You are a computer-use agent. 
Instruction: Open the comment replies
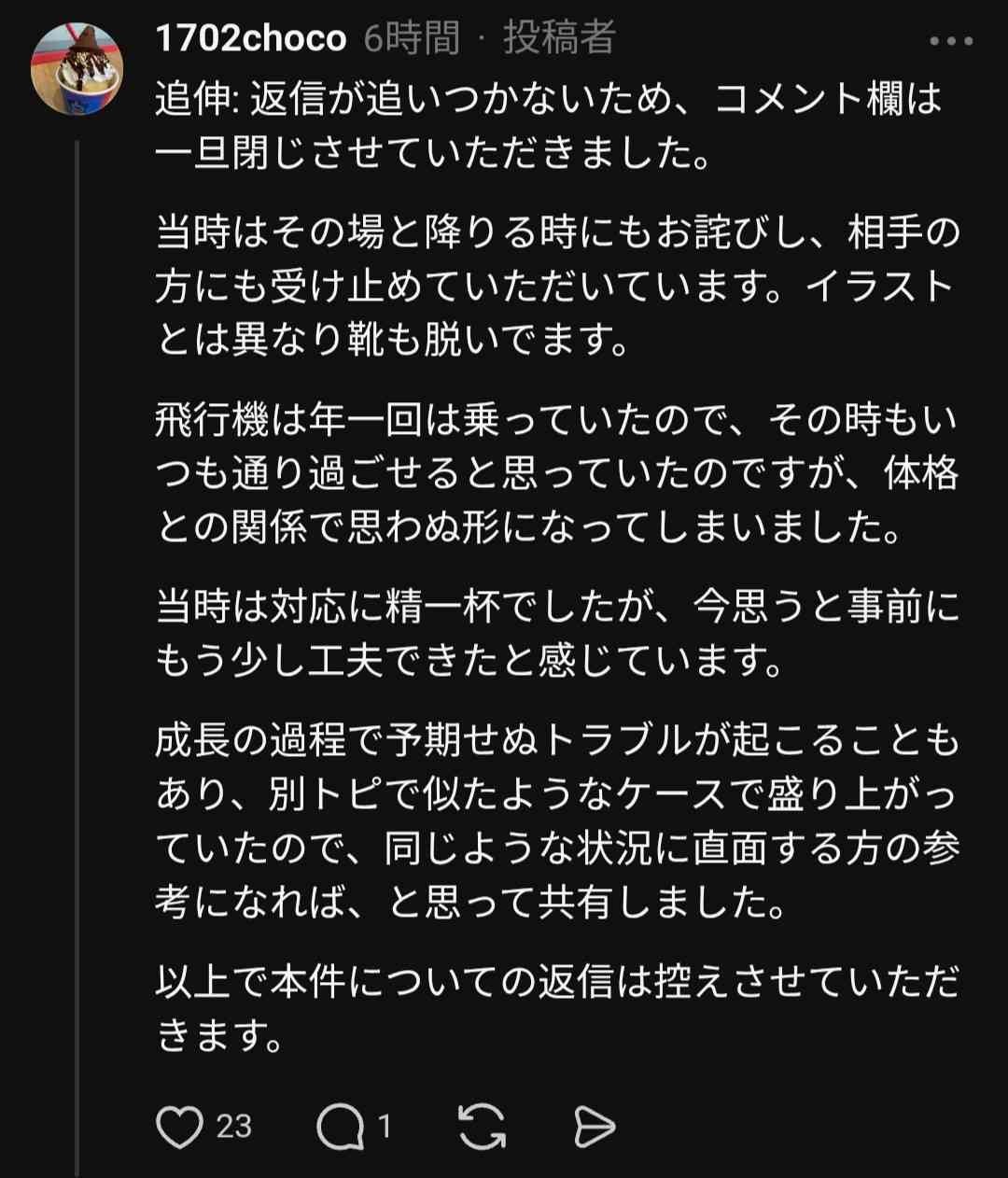341,1127
